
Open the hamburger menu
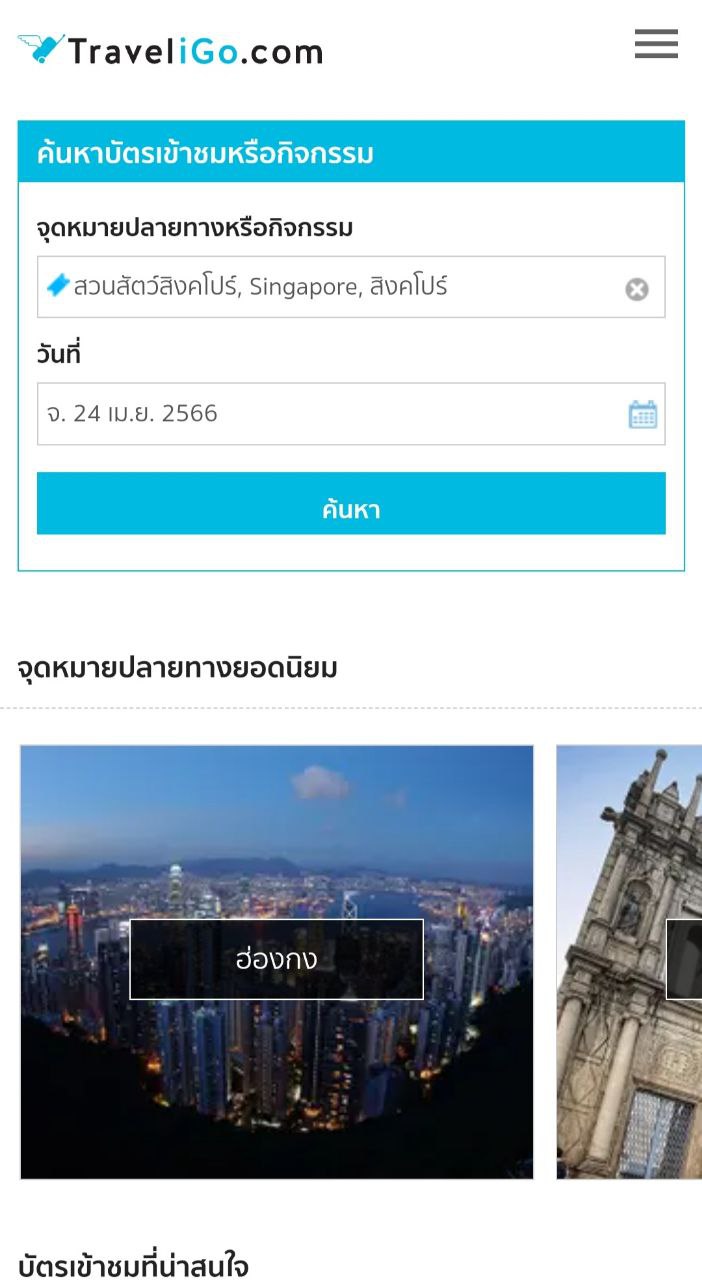tap(656, 45)
